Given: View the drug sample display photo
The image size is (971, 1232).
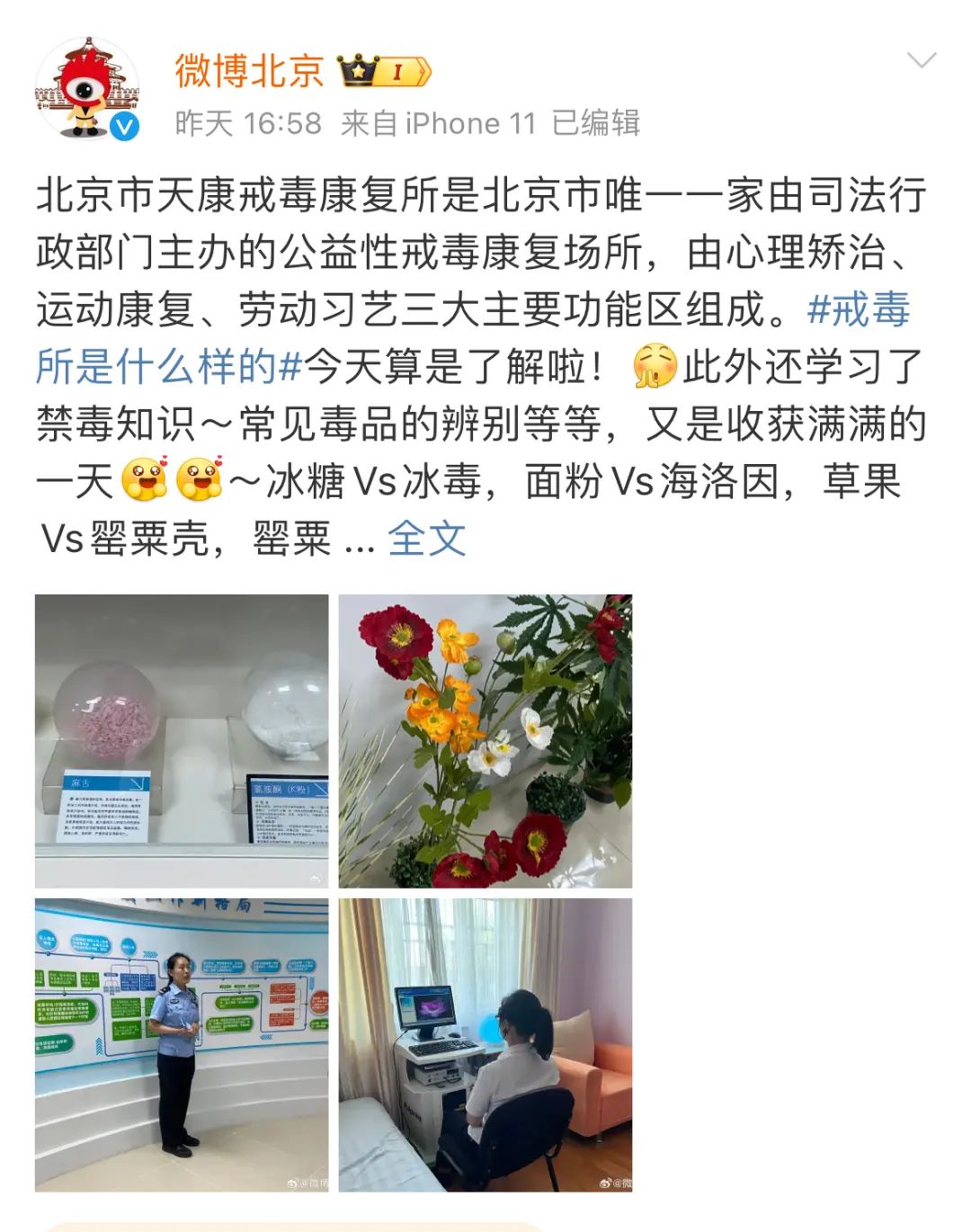Looking at the screenshot, I should click(182, 741).
